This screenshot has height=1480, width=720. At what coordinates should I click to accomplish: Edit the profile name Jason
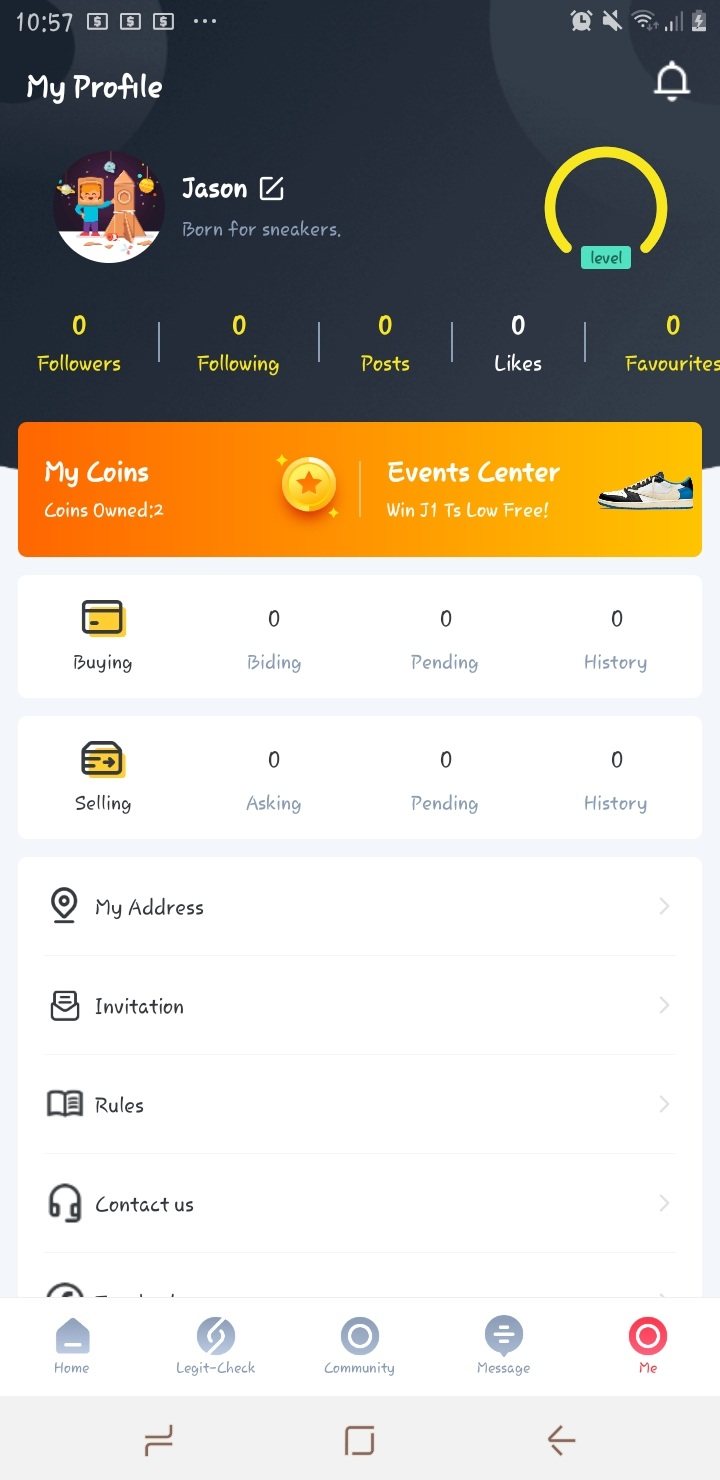(272, 188)
